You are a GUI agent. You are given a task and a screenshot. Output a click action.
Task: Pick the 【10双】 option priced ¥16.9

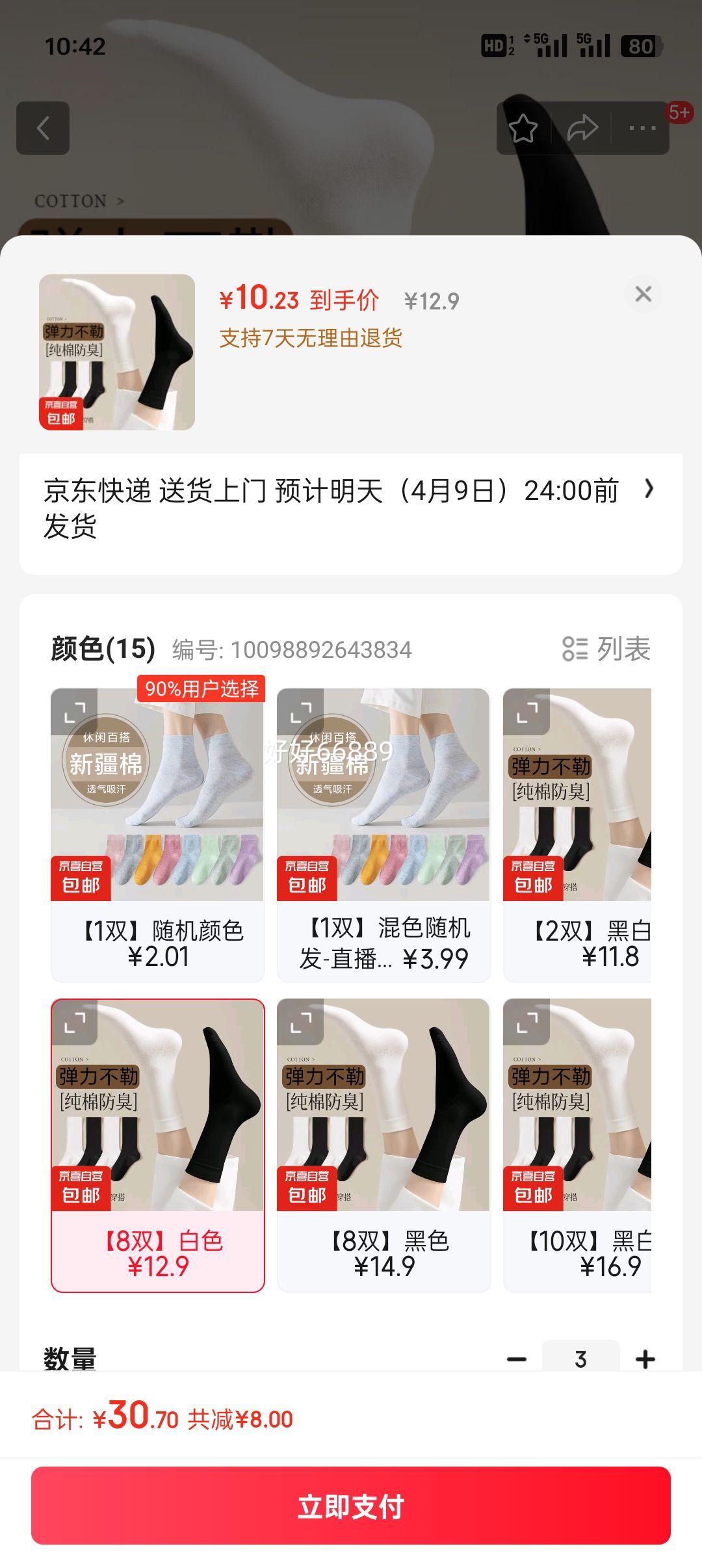tap(577, 1145)
